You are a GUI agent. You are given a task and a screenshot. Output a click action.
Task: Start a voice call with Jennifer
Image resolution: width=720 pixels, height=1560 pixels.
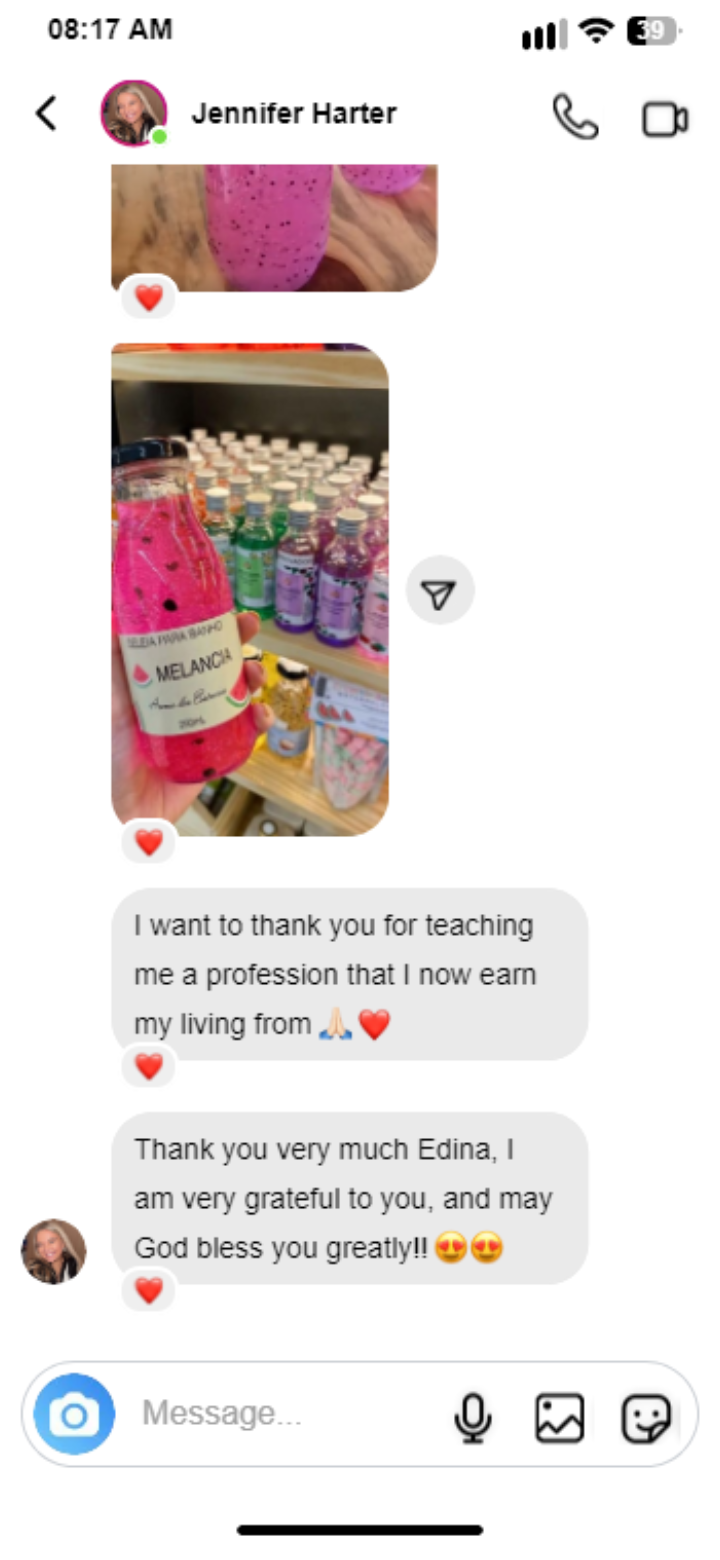(x=575, y=117)
